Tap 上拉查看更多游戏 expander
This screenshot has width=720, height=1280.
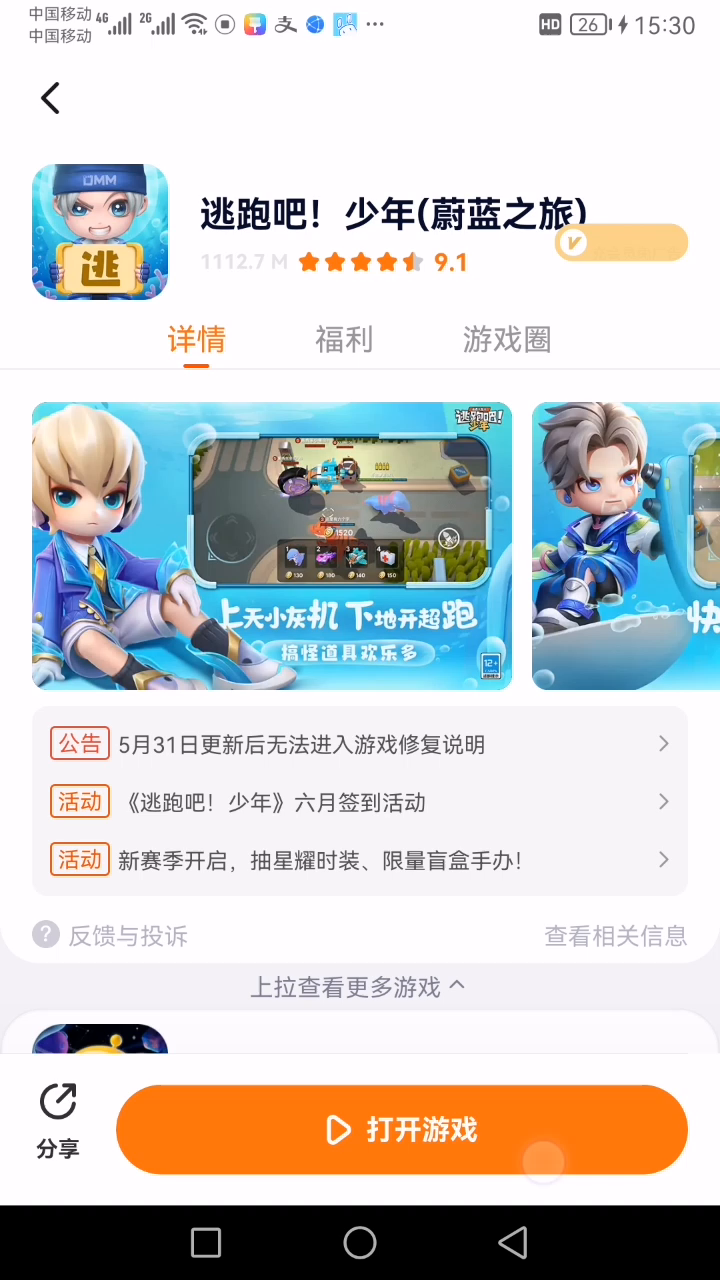(358, 987)
